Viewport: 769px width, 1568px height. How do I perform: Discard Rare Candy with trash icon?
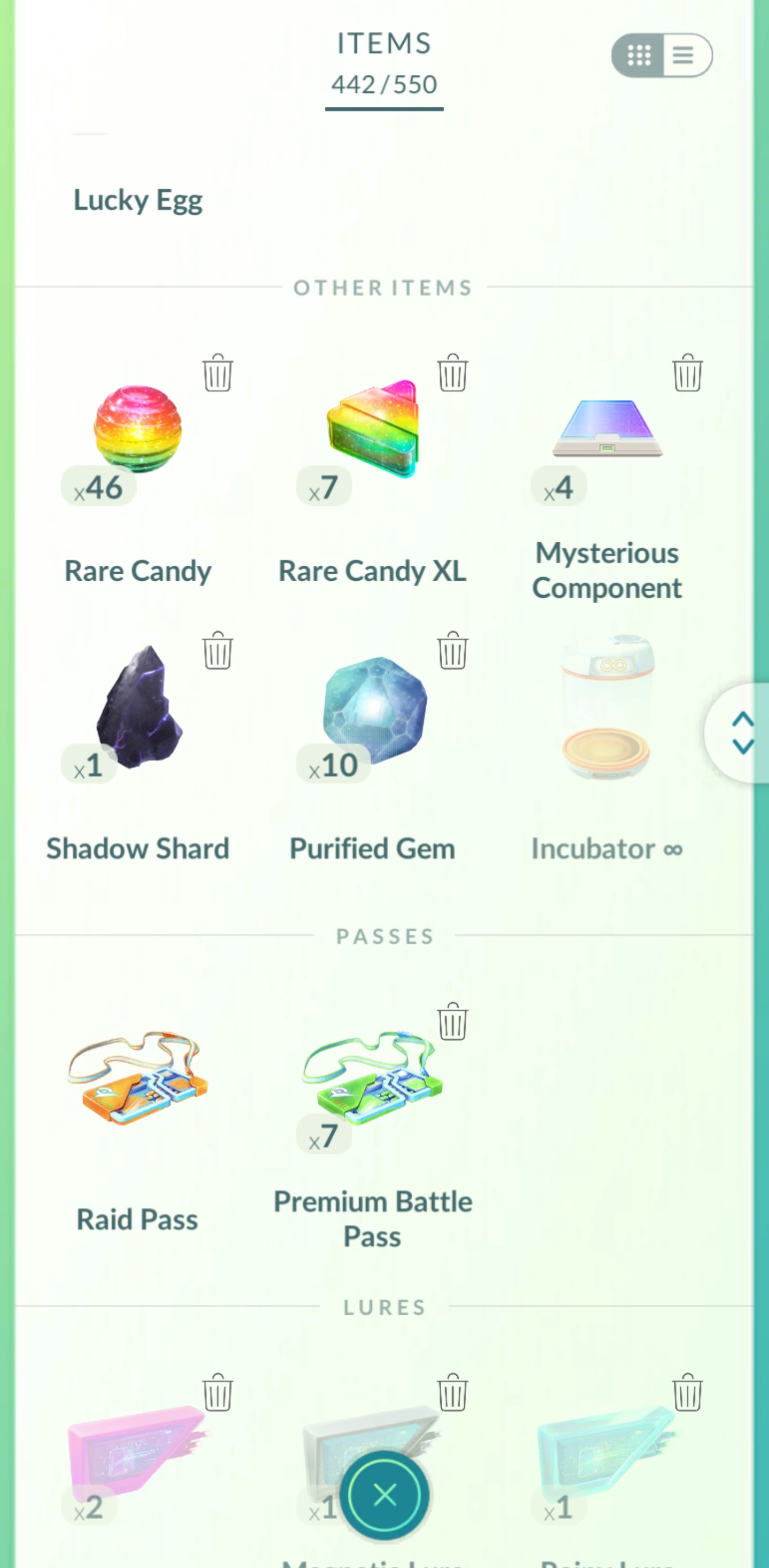(x=217, y=372)
